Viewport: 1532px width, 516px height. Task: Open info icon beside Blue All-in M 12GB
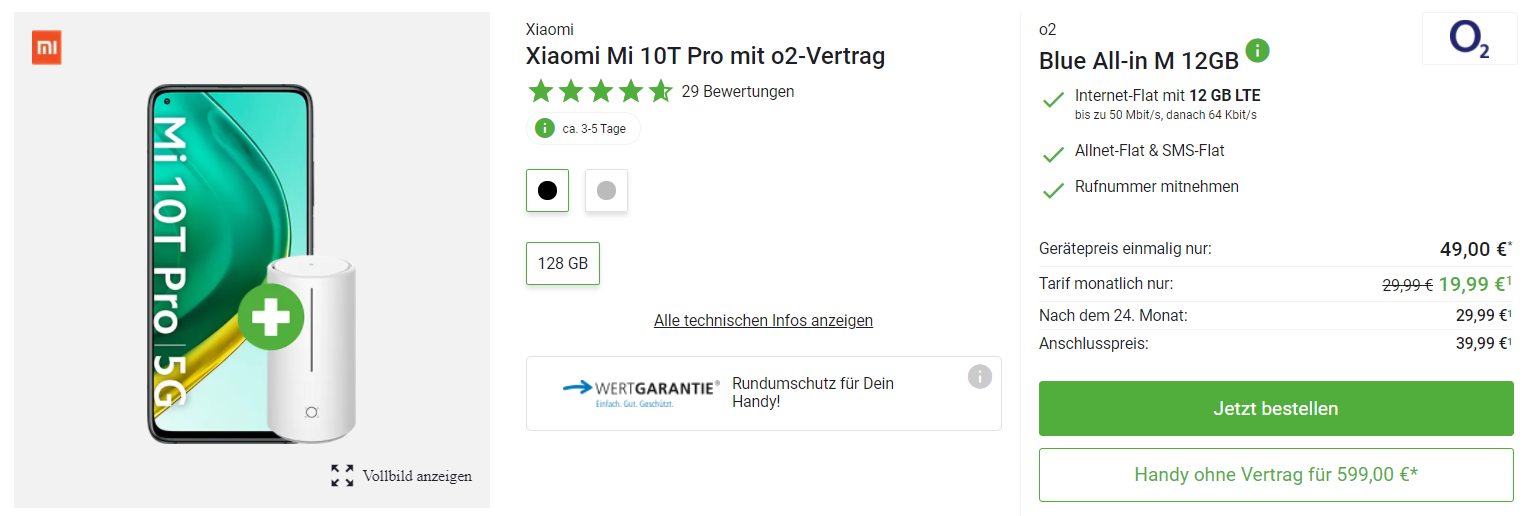[1257, 50]
